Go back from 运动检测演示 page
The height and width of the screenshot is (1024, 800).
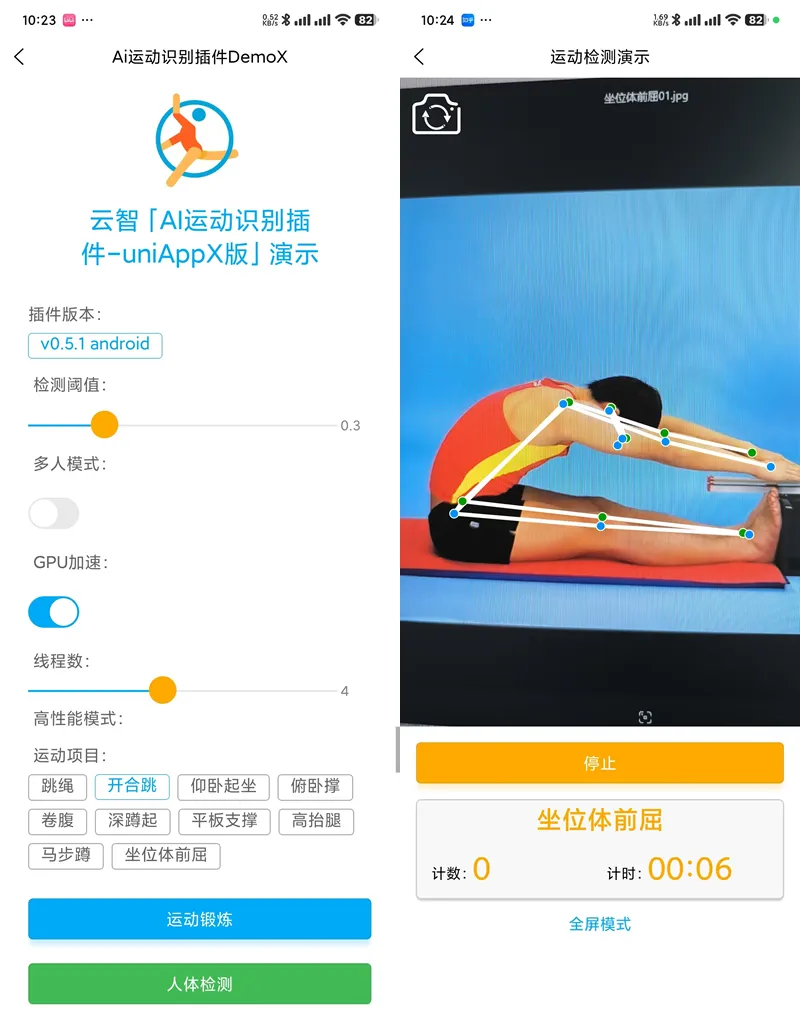[x=419, y=57]
